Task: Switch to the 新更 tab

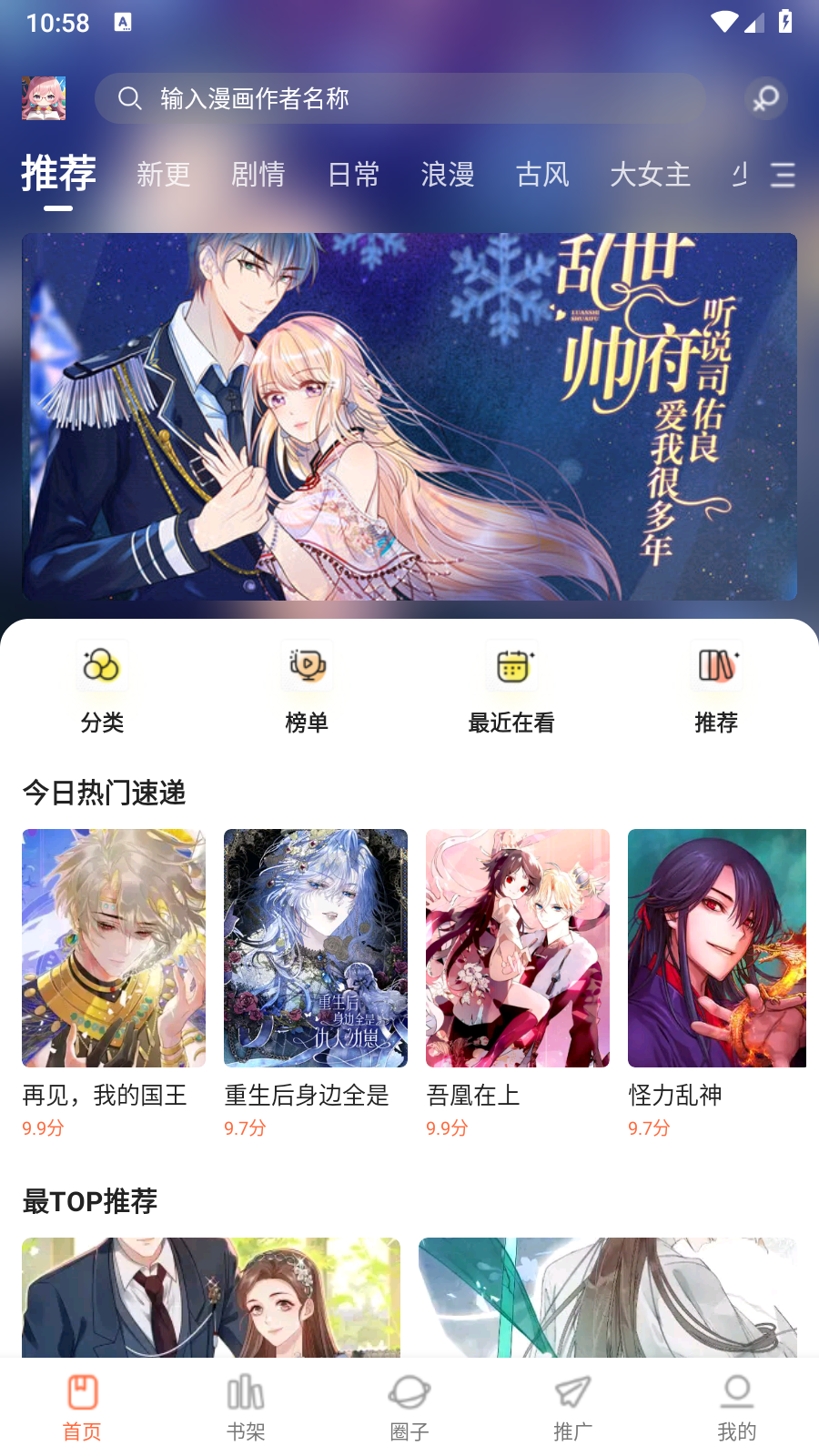Action: [x=164, y=175]
